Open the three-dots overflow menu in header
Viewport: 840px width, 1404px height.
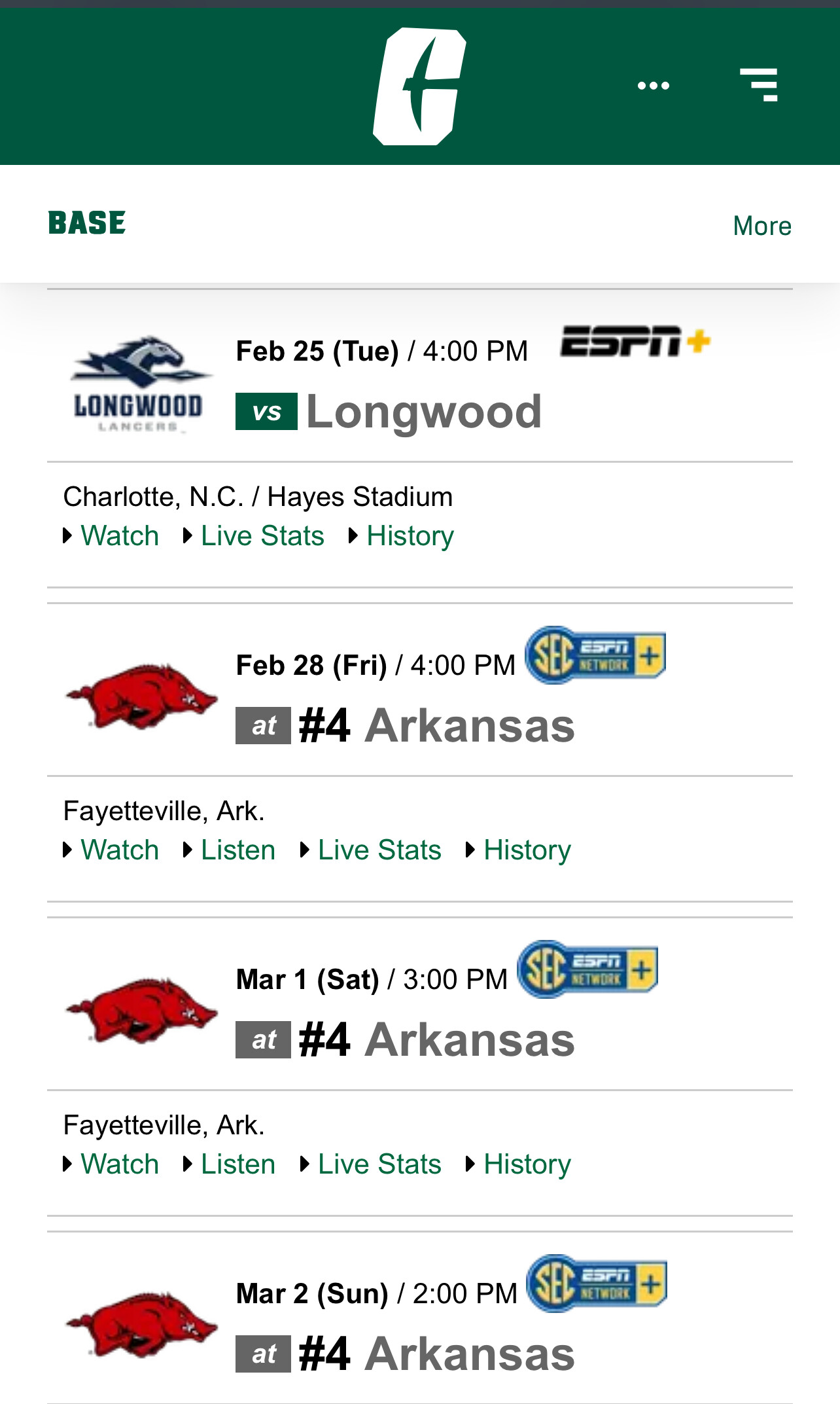point(654,86)
